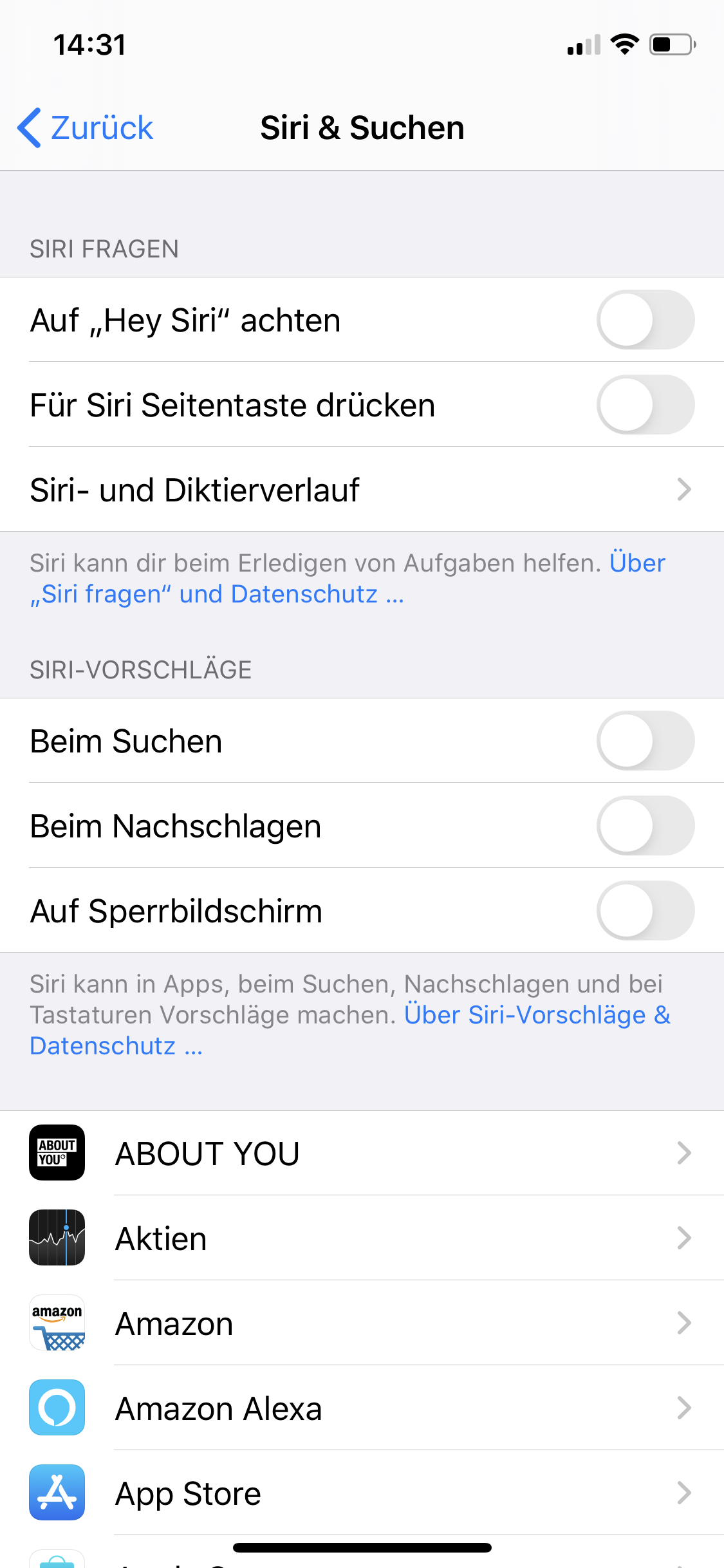Viewport: 724px width, 1568px height.
Task: Turn on Siri suggestions Beim Suchen
Action: pyautogui.click(x=645, y=741)
